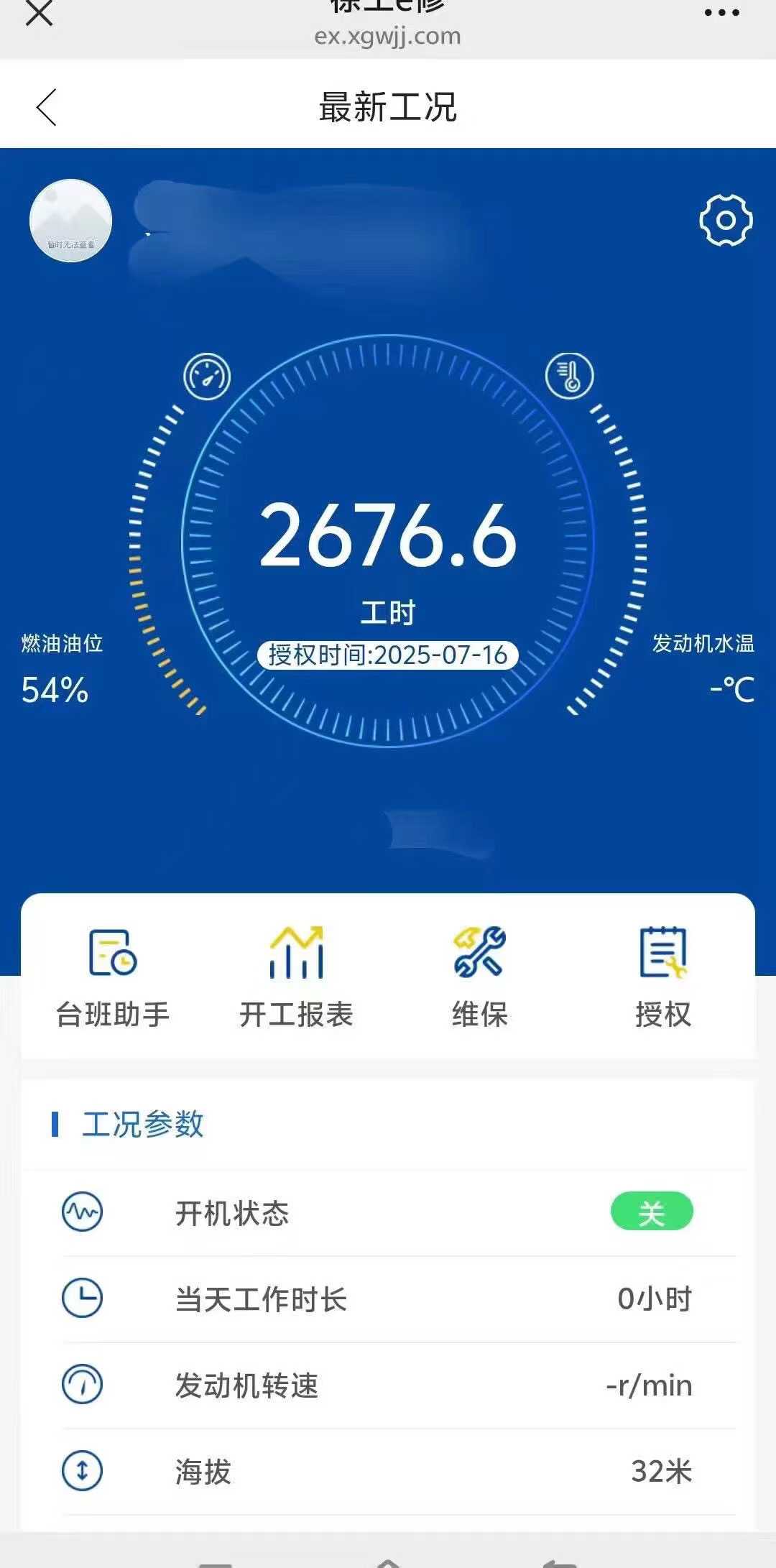Tap the device avatar picture
776x1568 pixels.
(x=70, y=221)
